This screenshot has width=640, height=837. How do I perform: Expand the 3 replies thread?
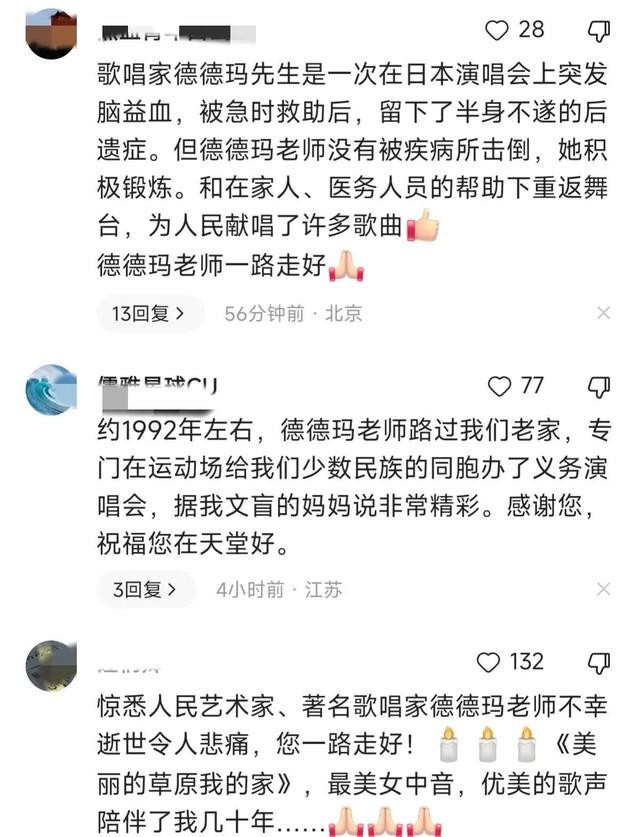145,590
